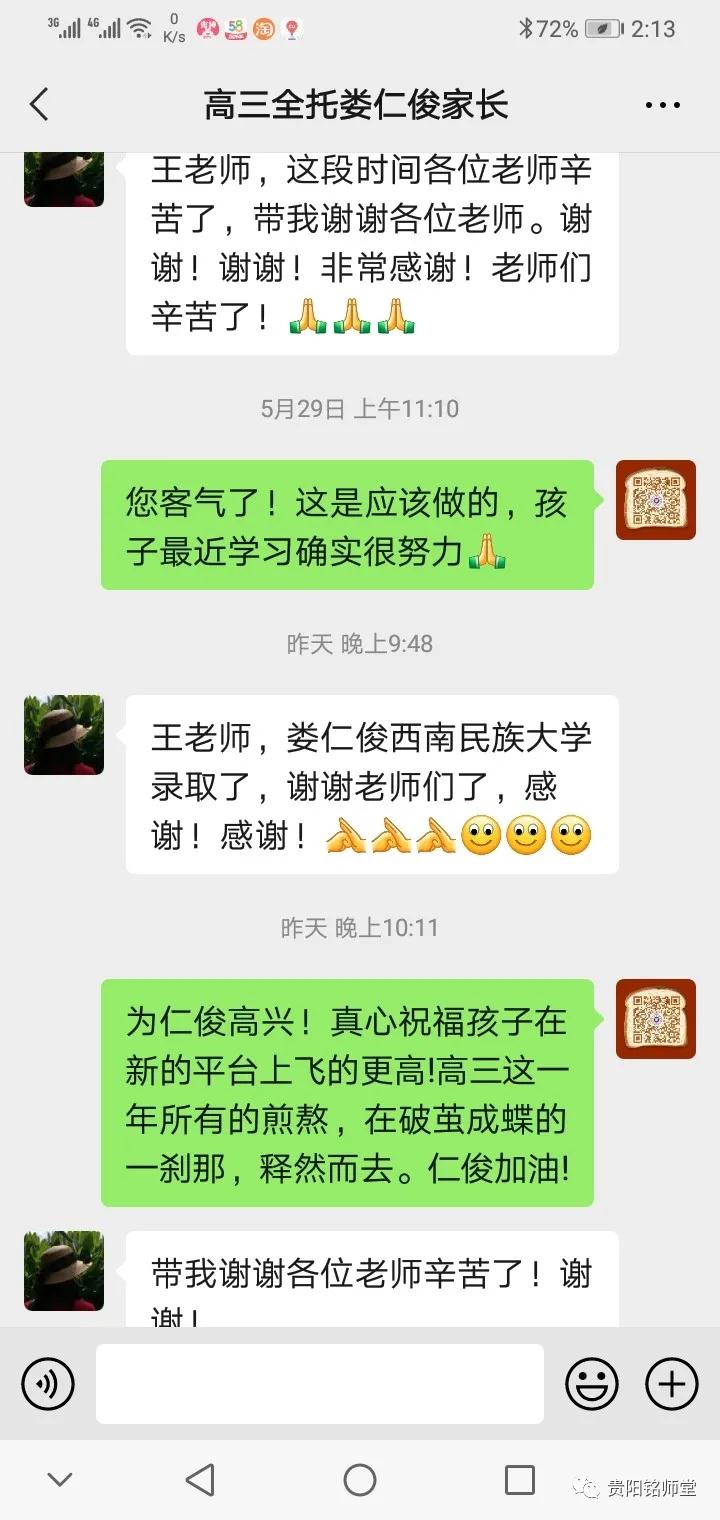Viewport: 720px width, 1520px height.
Task: Open sender avatar beside 为仁俊高兴 message
Action: (656, 1019)
